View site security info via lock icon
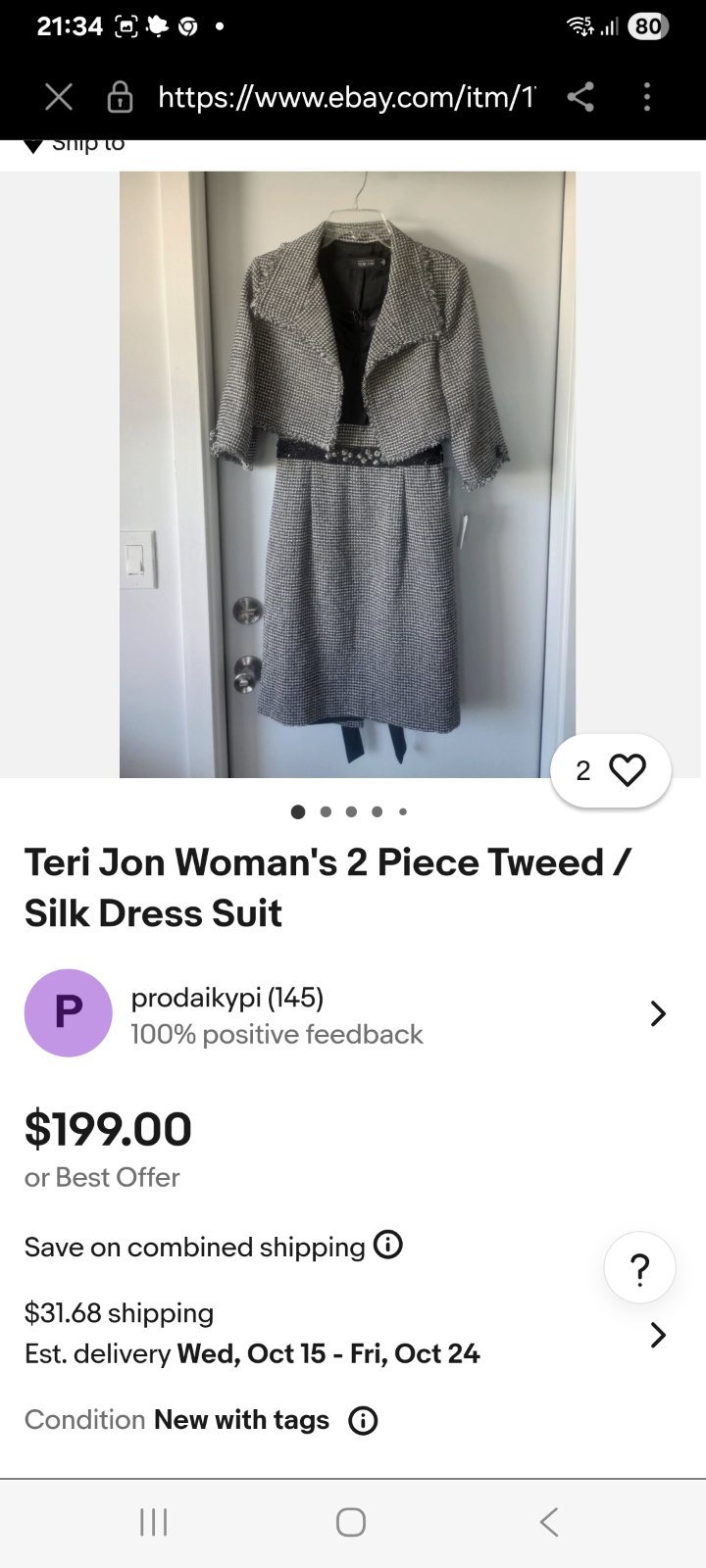 point(120,97)
